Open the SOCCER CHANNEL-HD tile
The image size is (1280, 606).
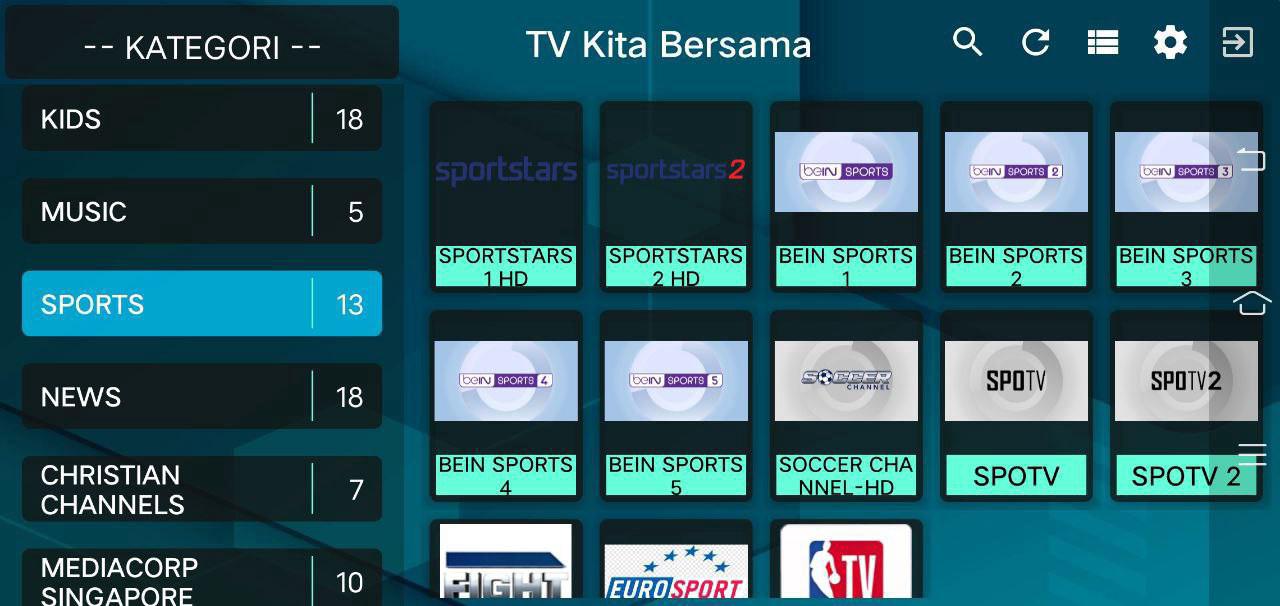pyautogui.click(x=846, y=405)
